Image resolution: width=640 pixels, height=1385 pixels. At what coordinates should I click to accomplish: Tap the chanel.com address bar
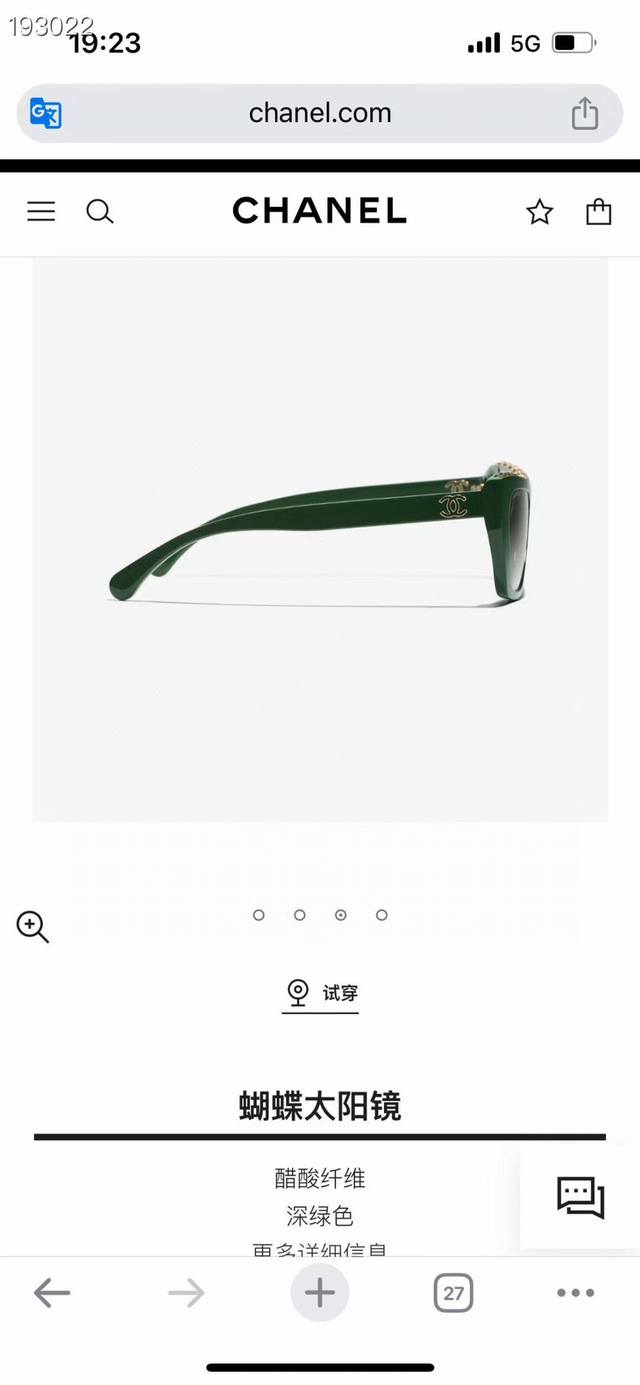[320, 113]
